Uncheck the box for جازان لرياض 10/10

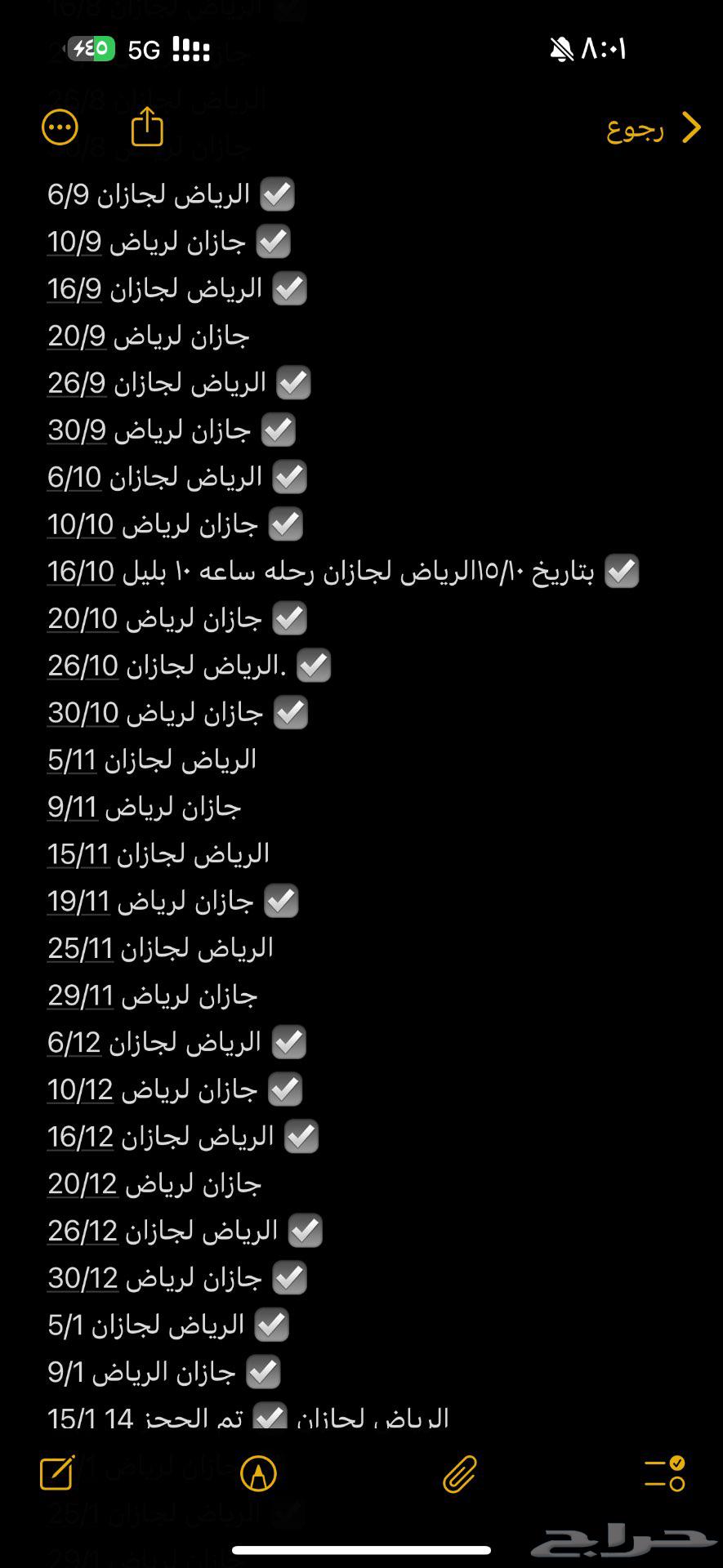(285, 523)
